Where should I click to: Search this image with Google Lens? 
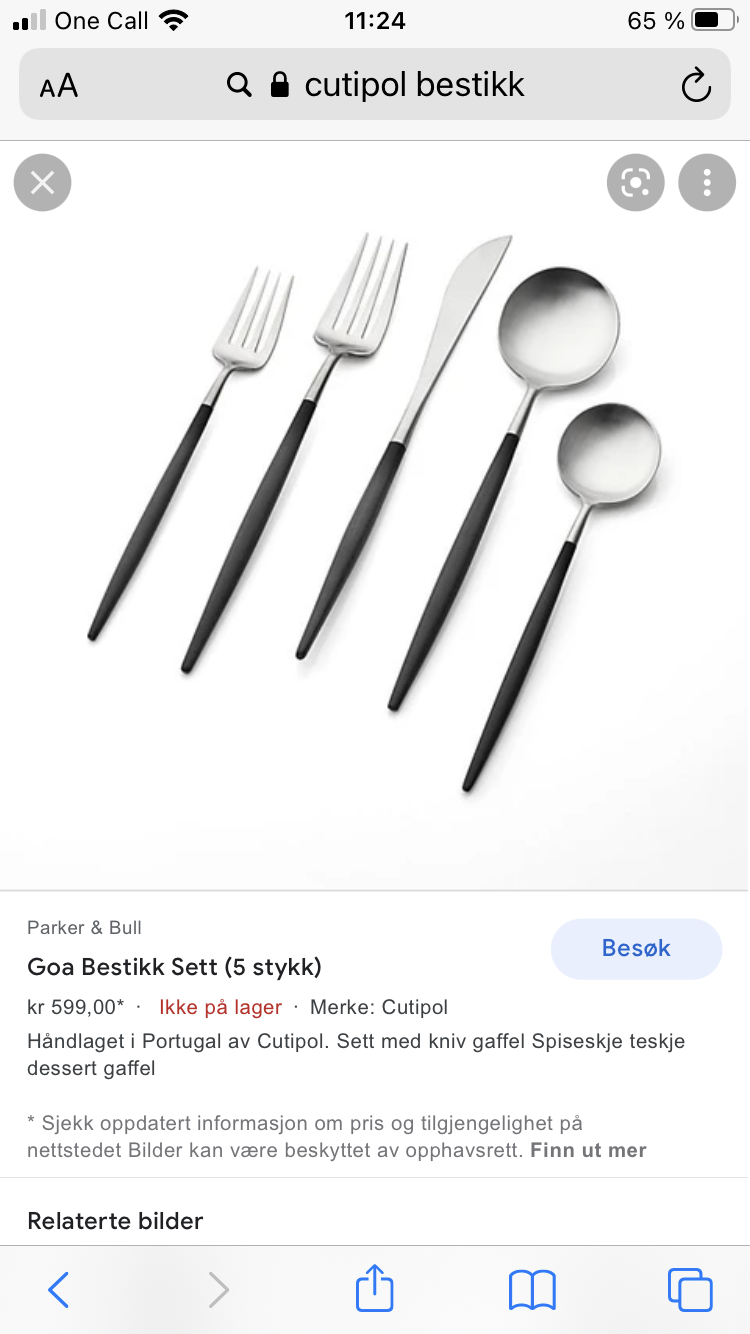tap(636, 183)
